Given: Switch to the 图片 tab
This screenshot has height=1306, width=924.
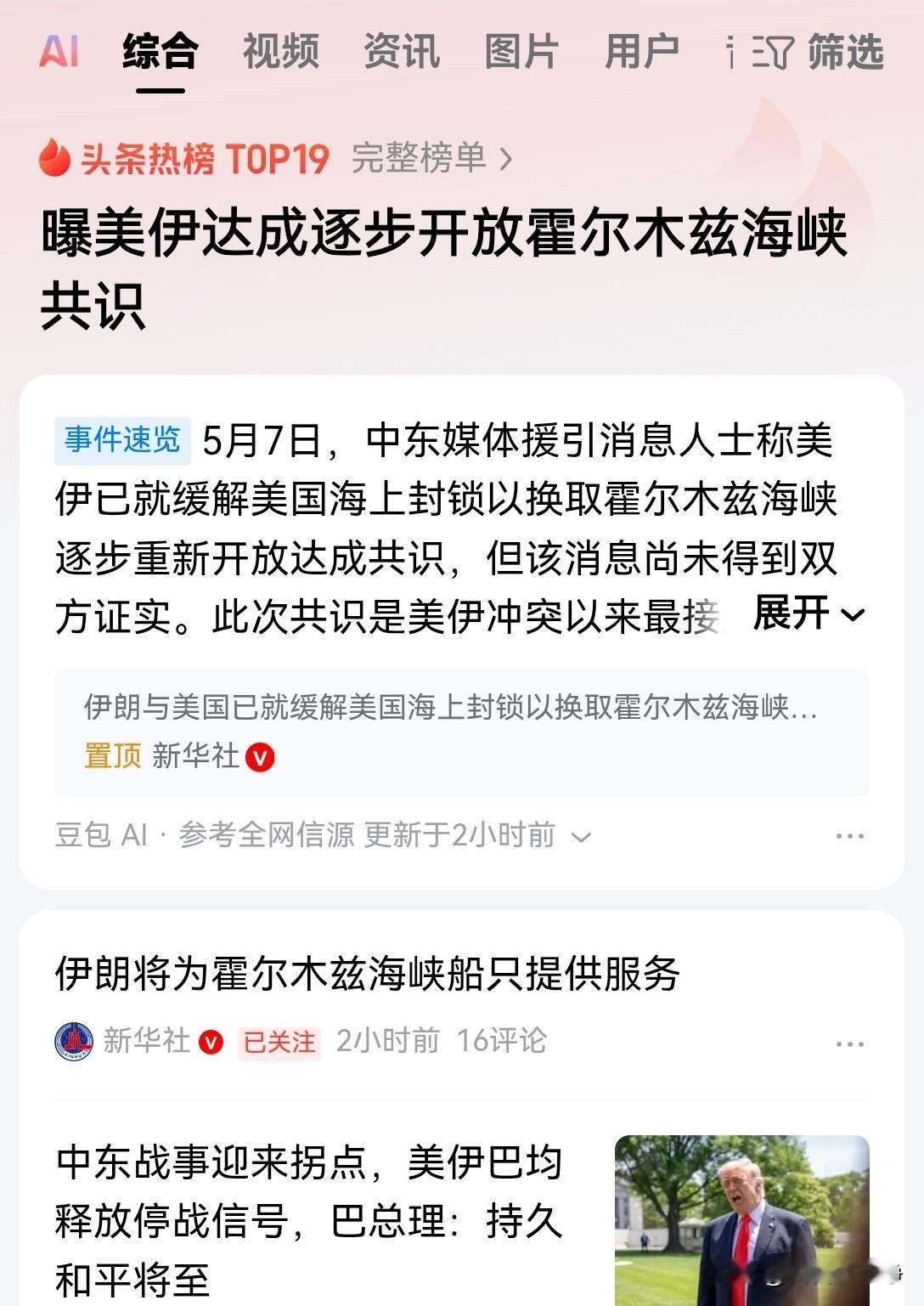Looking at the screenshot, I should point(521,51).
